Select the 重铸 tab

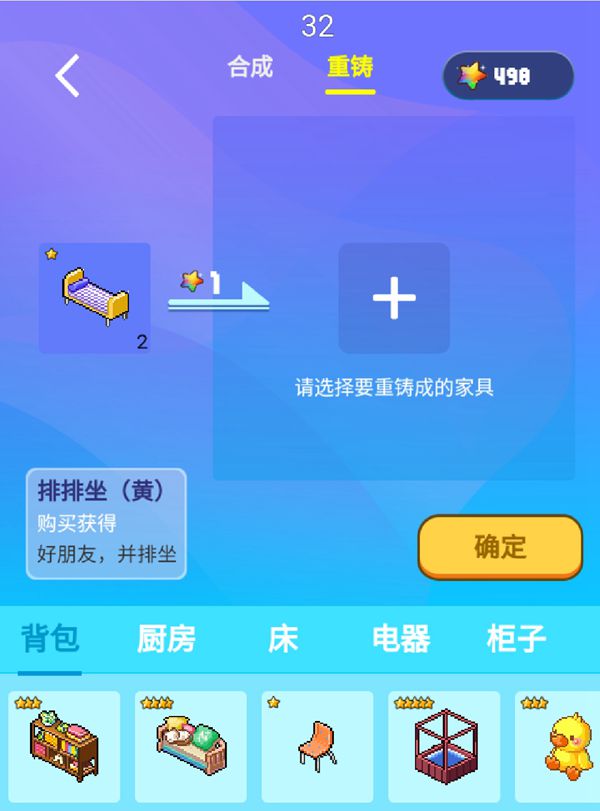click(x=350, y=68)
